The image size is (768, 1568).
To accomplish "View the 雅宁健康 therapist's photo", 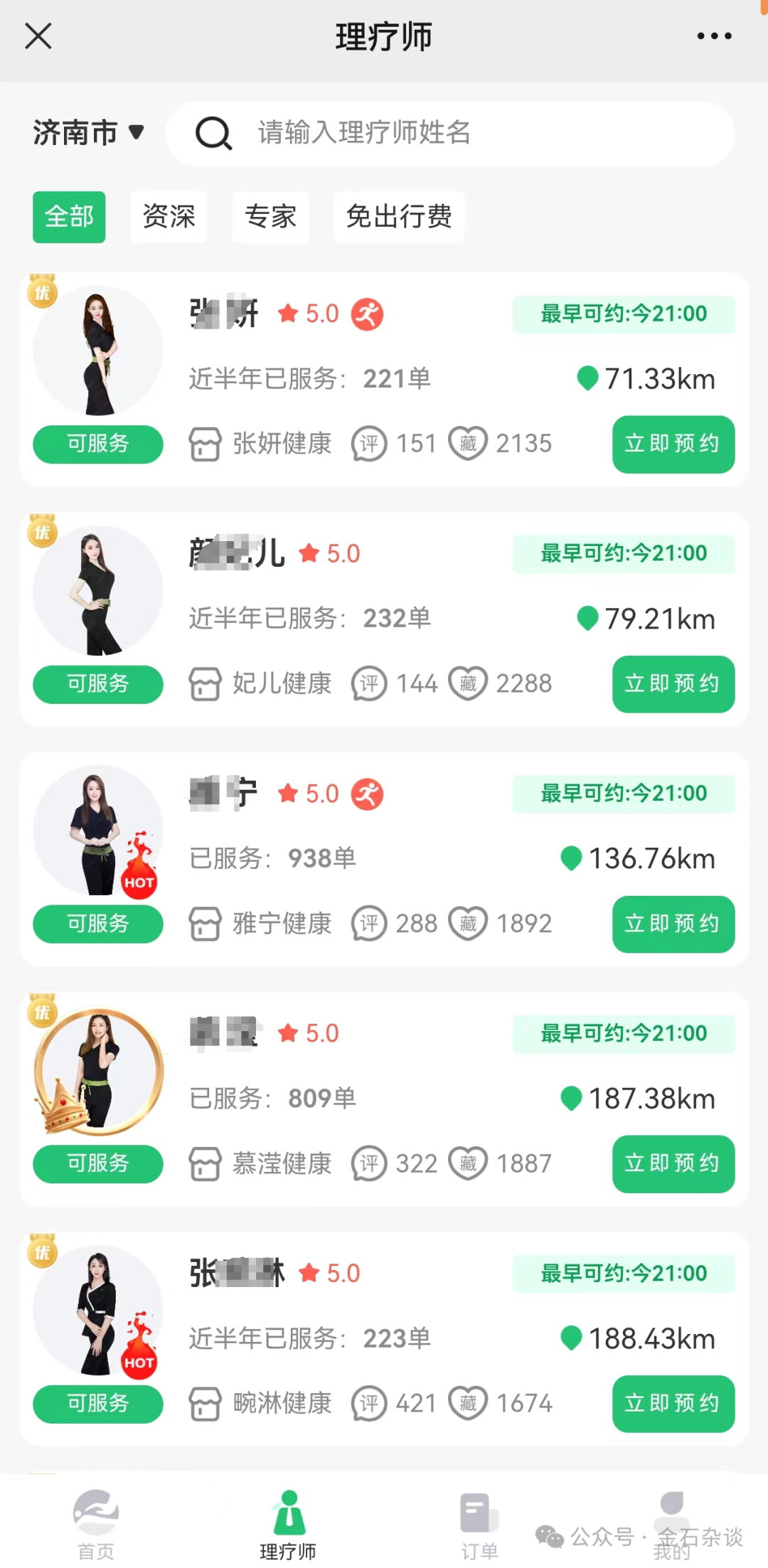I will pos(98,831).
